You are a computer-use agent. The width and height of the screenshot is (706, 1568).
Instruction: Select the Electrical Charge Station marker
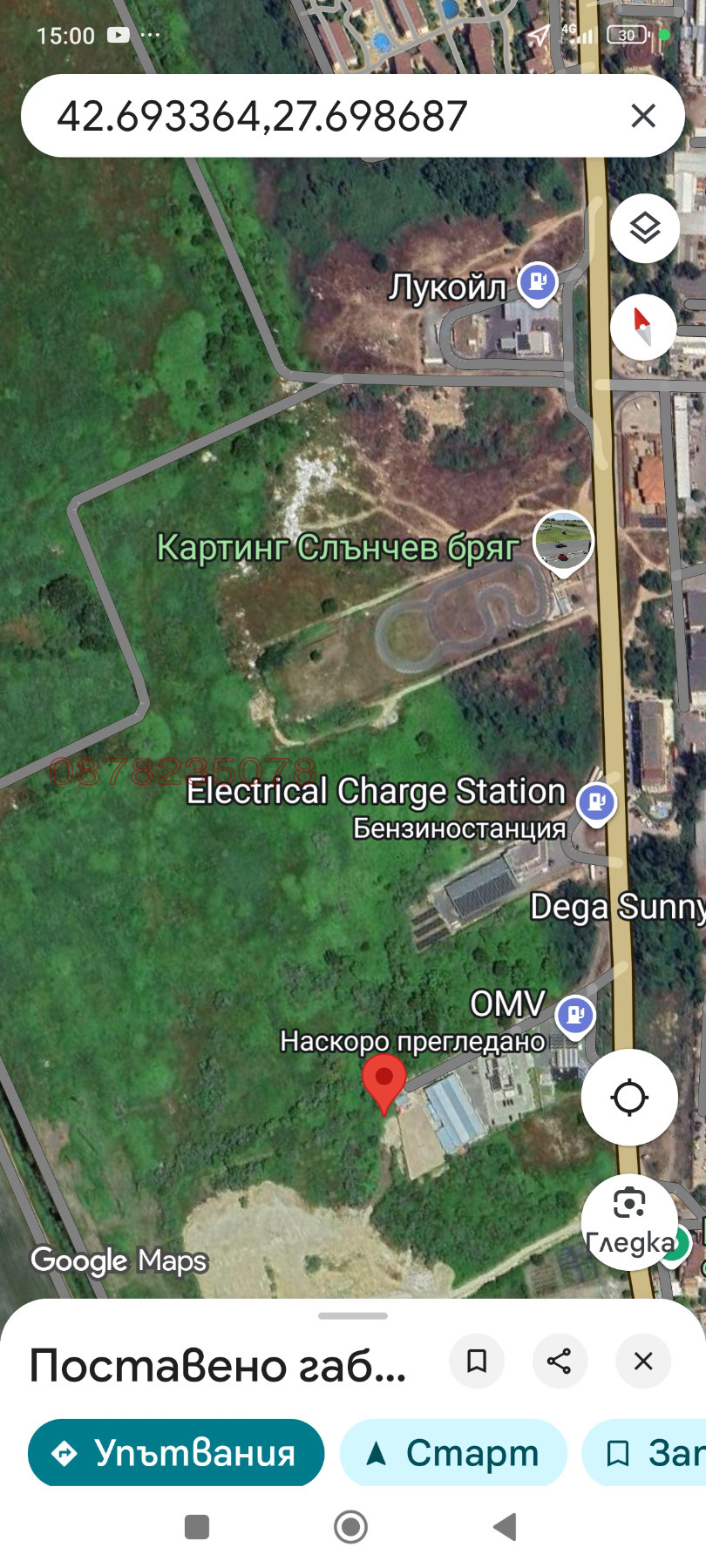(596, 801)
